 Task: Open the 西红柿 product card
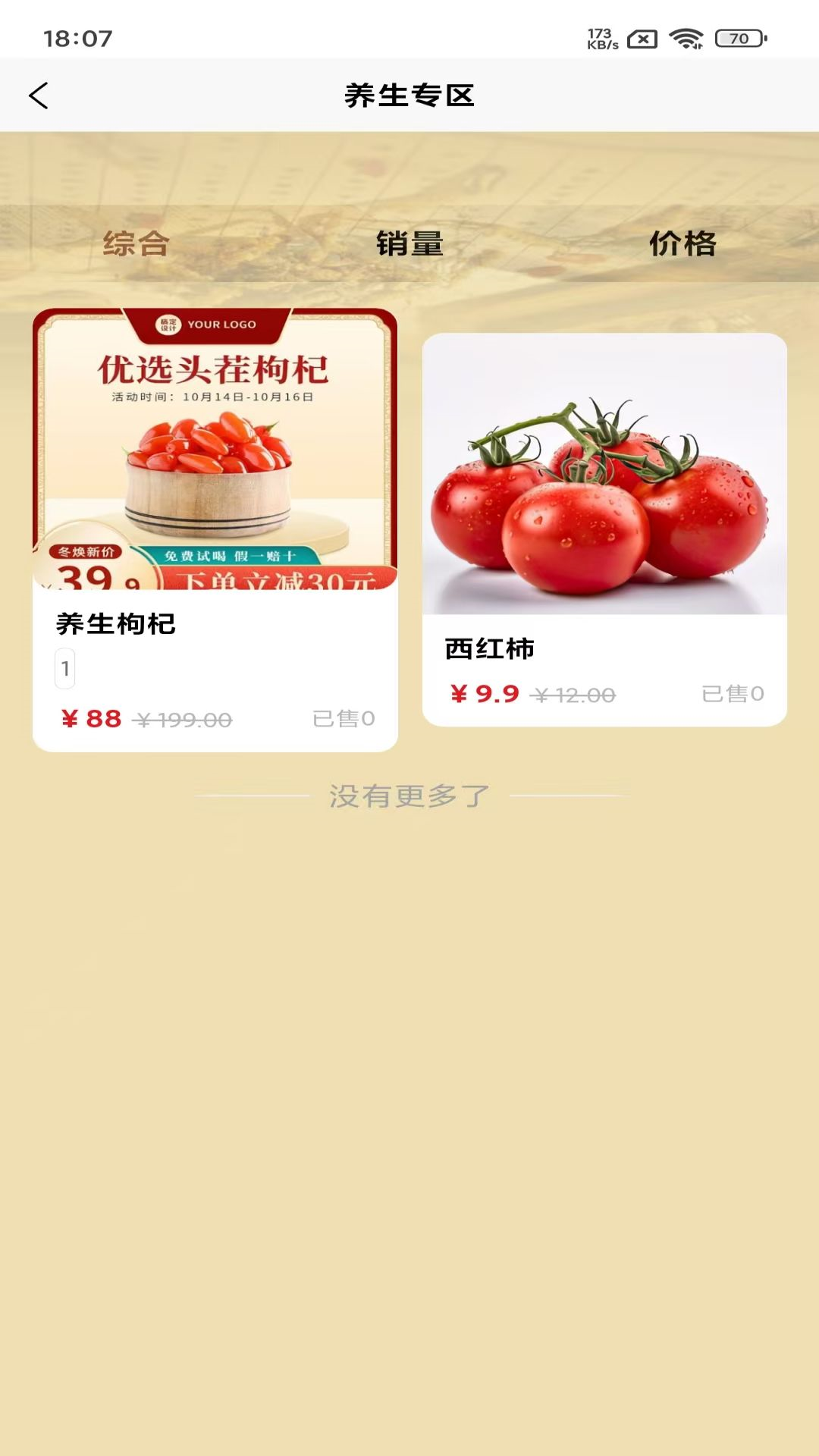coord(604,529)
